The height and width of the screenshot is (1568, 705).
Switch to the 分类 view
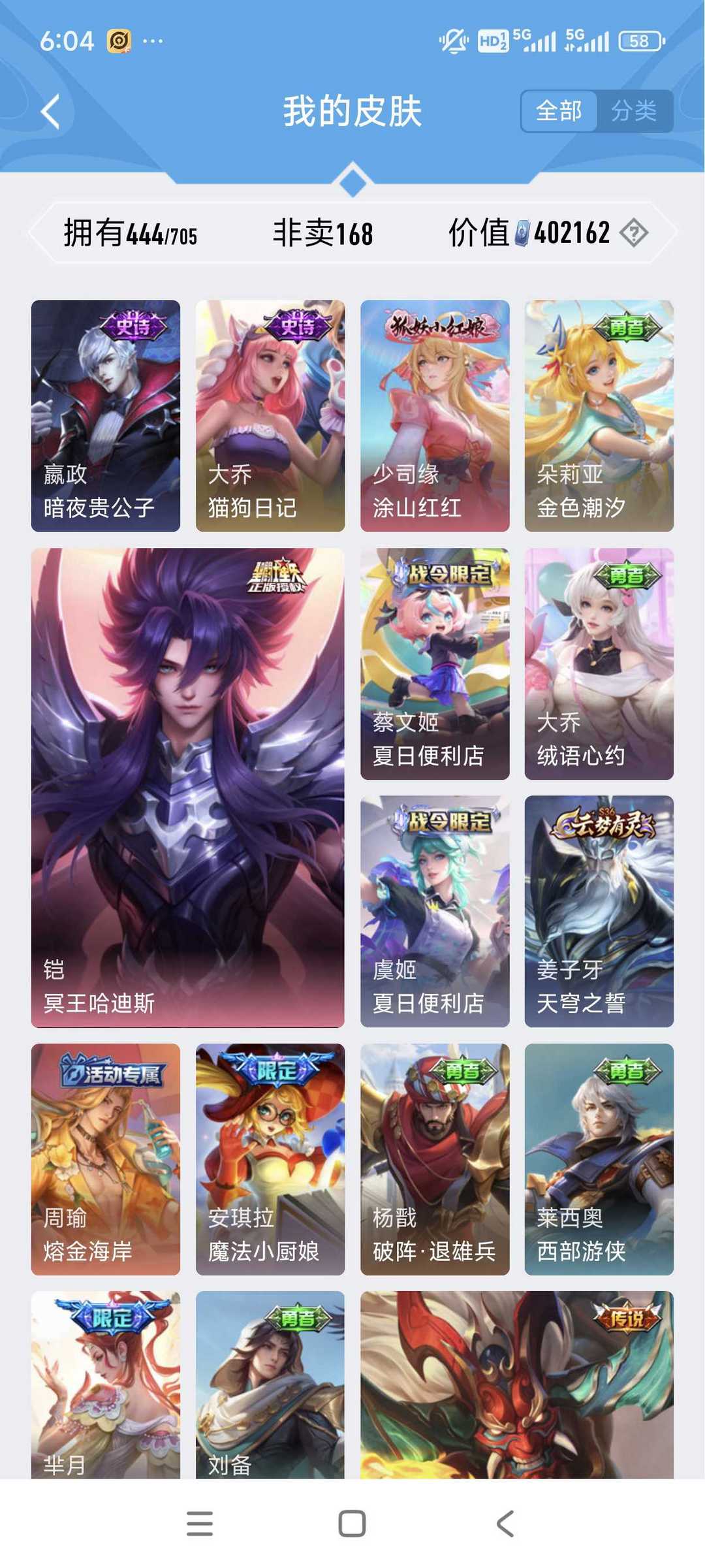(633, 111)
